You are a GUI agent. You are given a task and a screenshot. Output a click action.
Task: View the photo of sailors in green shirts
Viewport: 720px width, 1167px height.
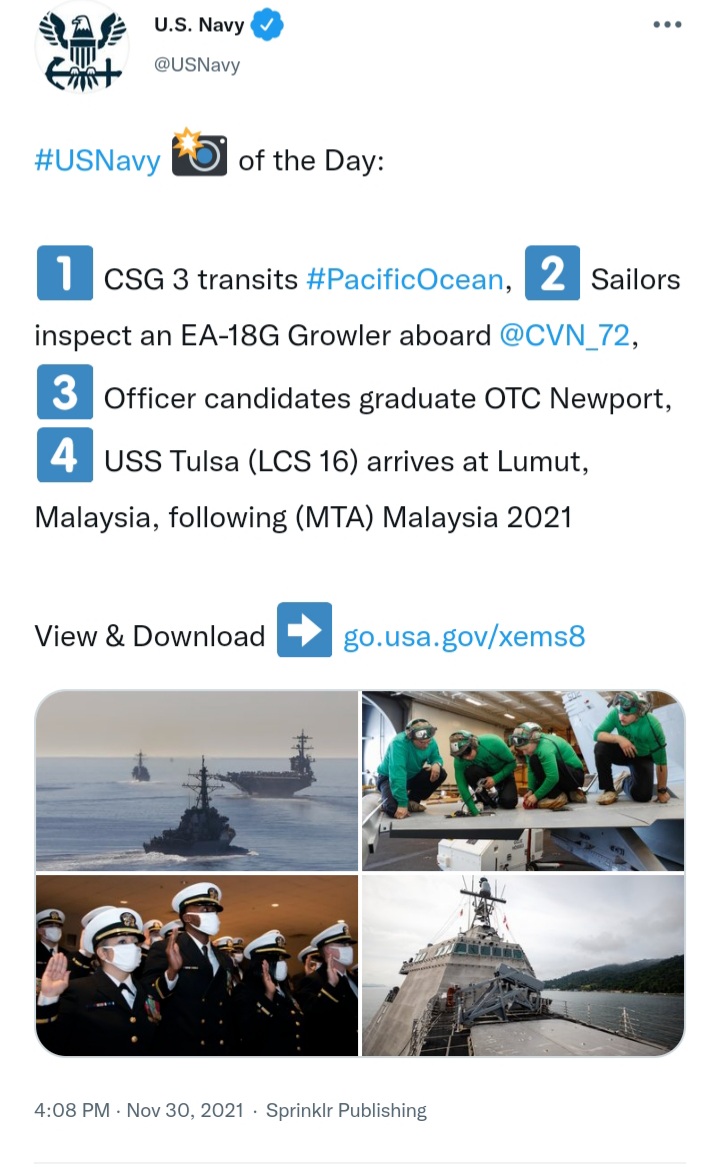coord(523,781)
